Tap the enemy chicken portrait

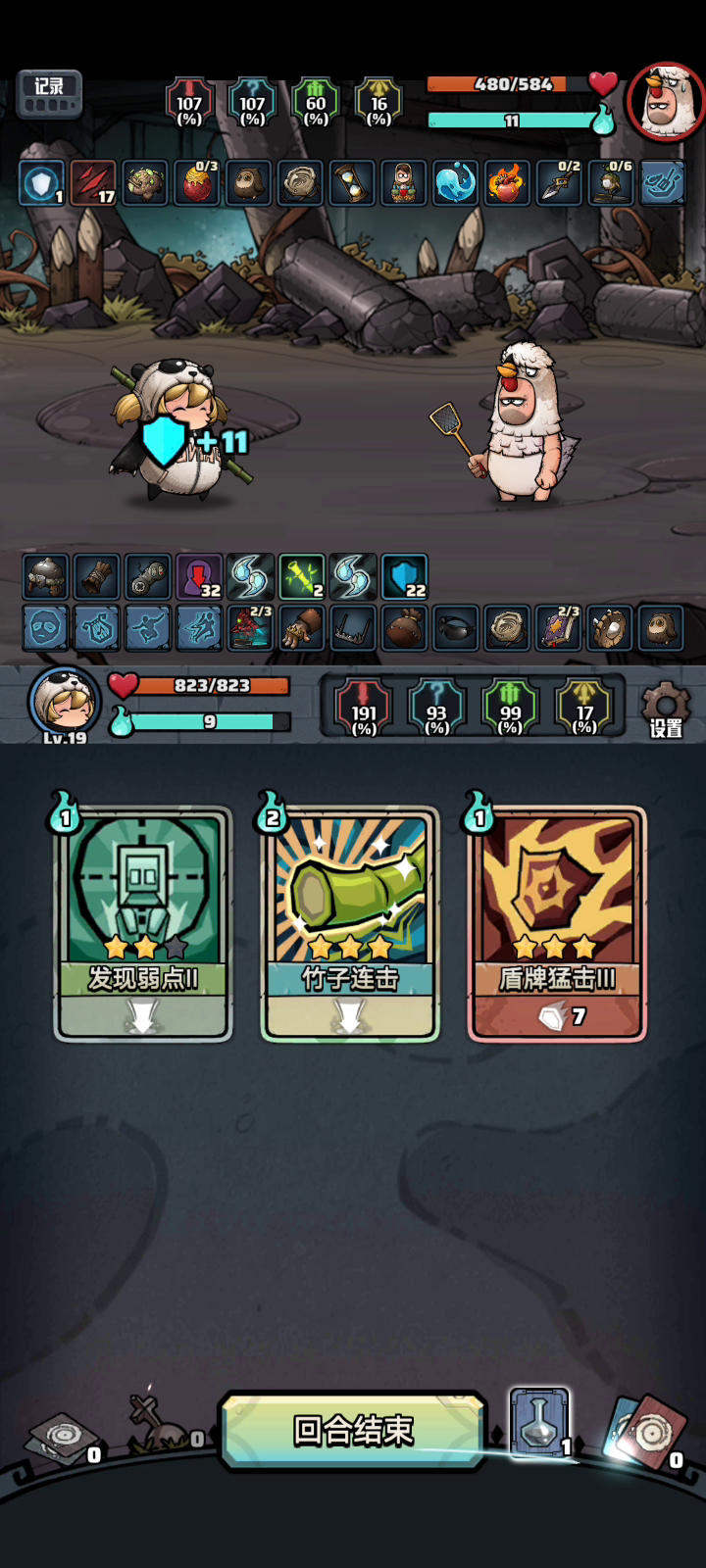pos(667,102)
